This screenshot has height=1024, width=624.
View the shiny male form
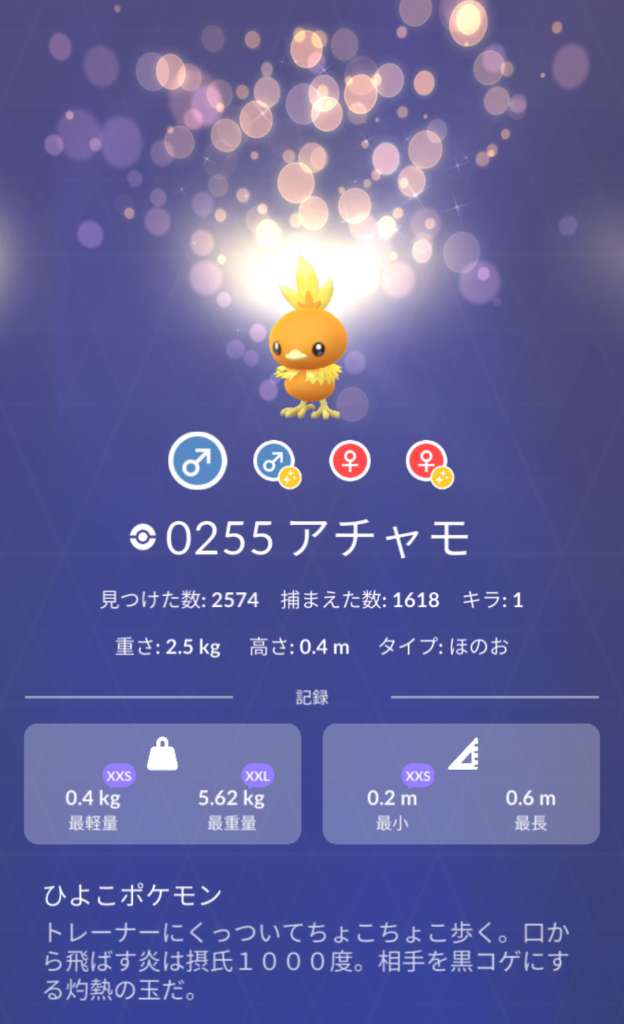pyautogui.click(x=273, y=462)
